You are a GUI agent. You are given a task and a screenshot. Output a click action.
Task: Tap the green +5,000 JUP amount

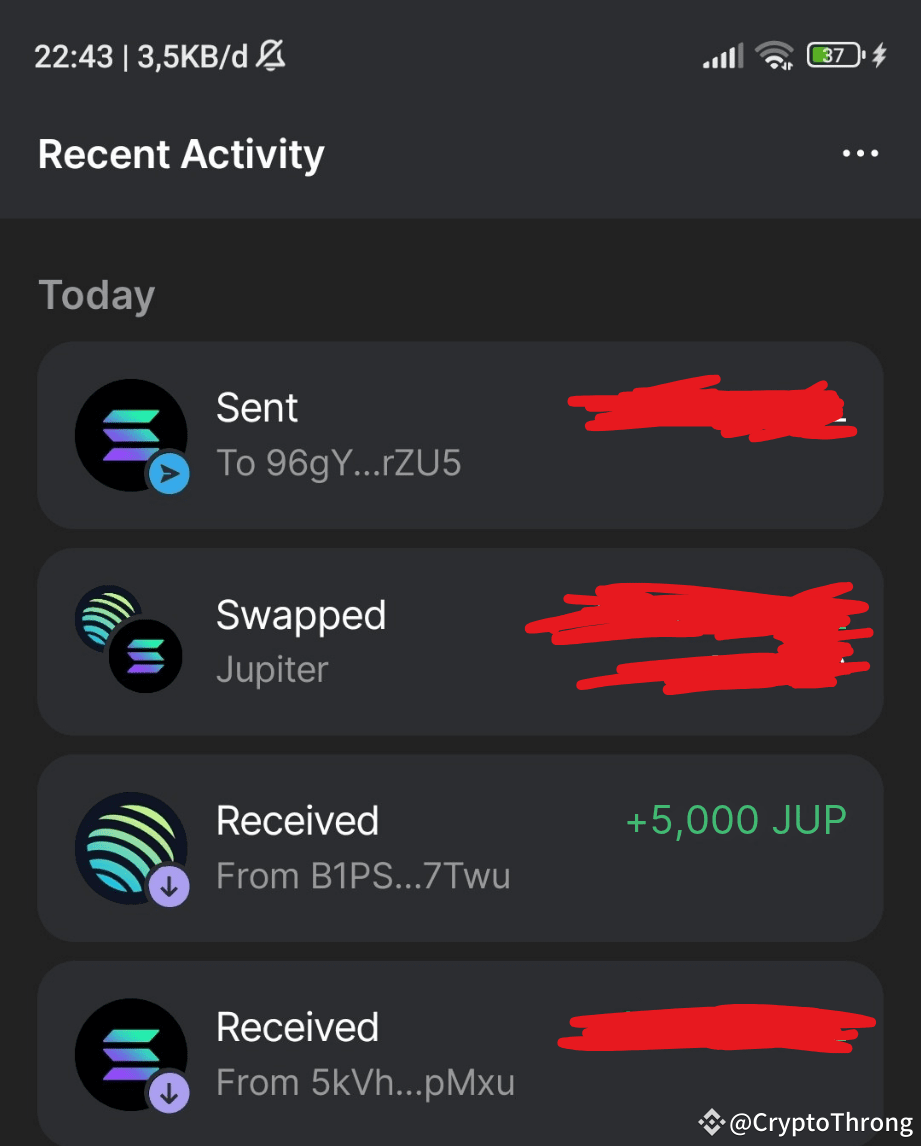[x=736, y=820]
